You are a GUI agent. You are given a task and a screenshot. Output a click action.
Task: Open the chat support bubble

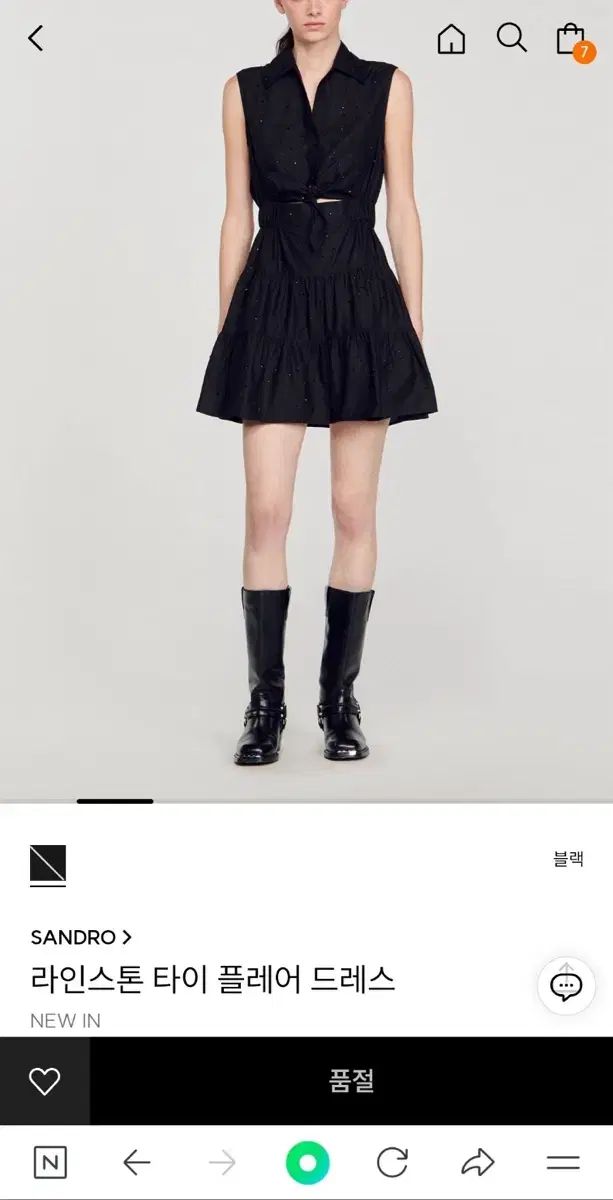(x=566, y=987)
